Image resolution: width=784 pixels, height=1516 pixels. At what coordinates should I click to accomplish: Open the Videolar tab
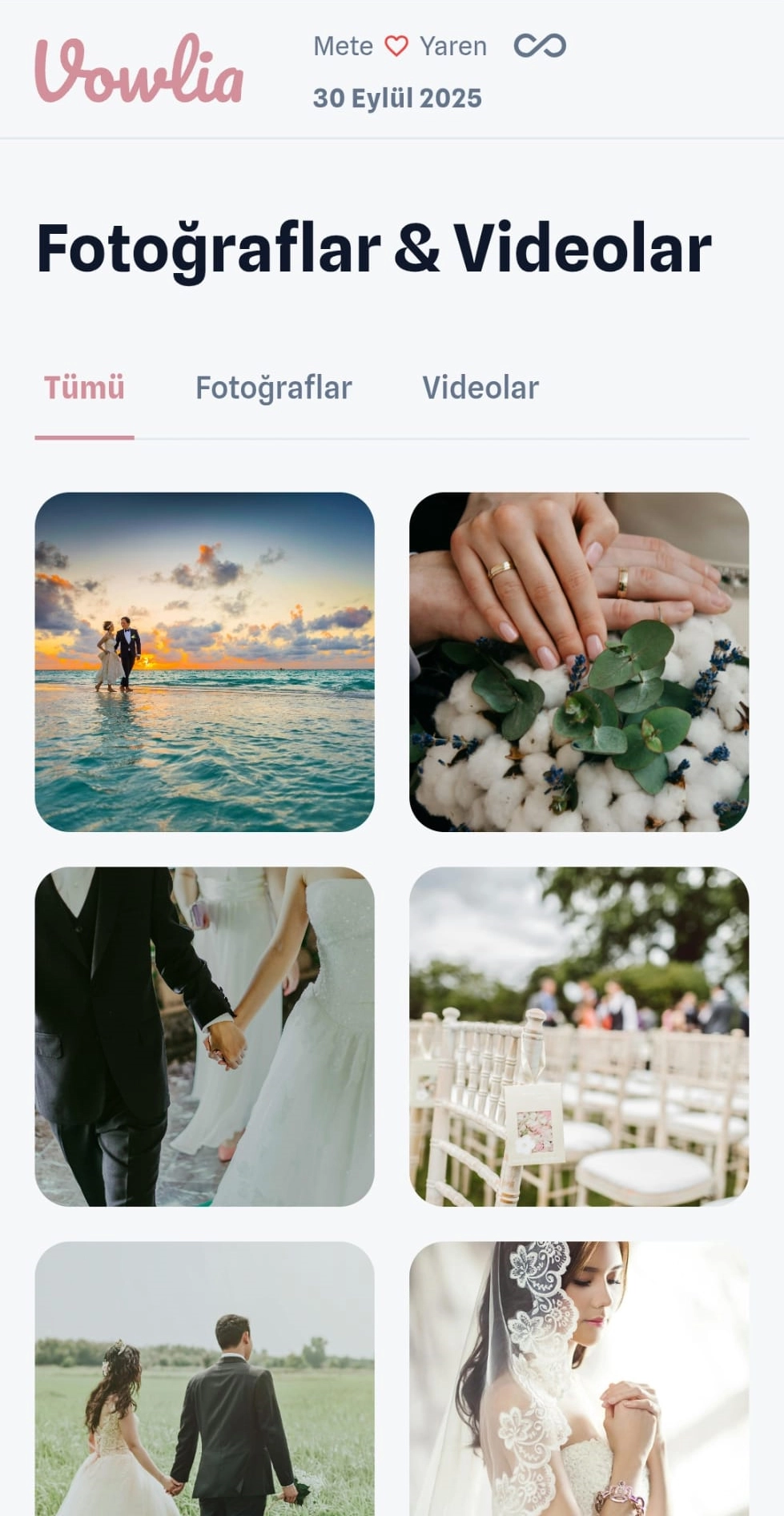480,388
